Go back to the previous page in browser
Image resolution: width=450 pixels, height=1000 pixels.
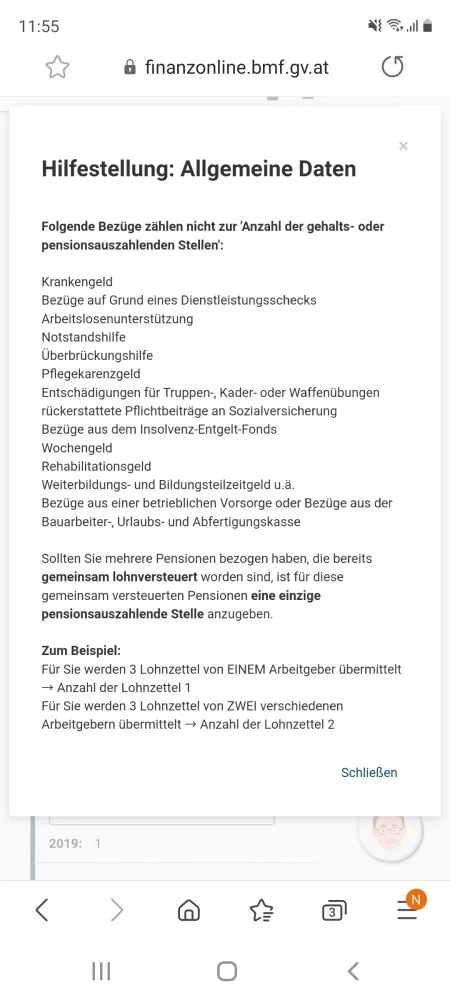tap(42, 910)
